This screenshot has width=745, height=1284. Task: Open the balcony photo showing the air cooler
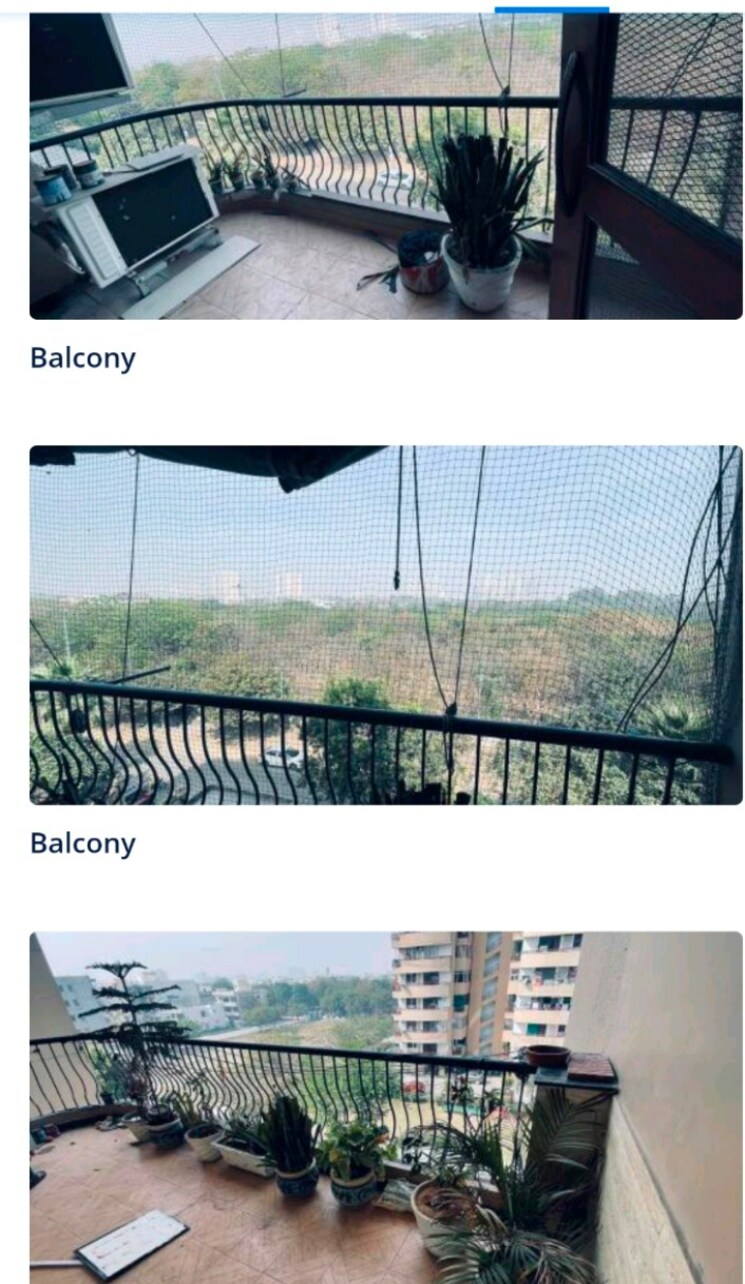tap(386, 166)
